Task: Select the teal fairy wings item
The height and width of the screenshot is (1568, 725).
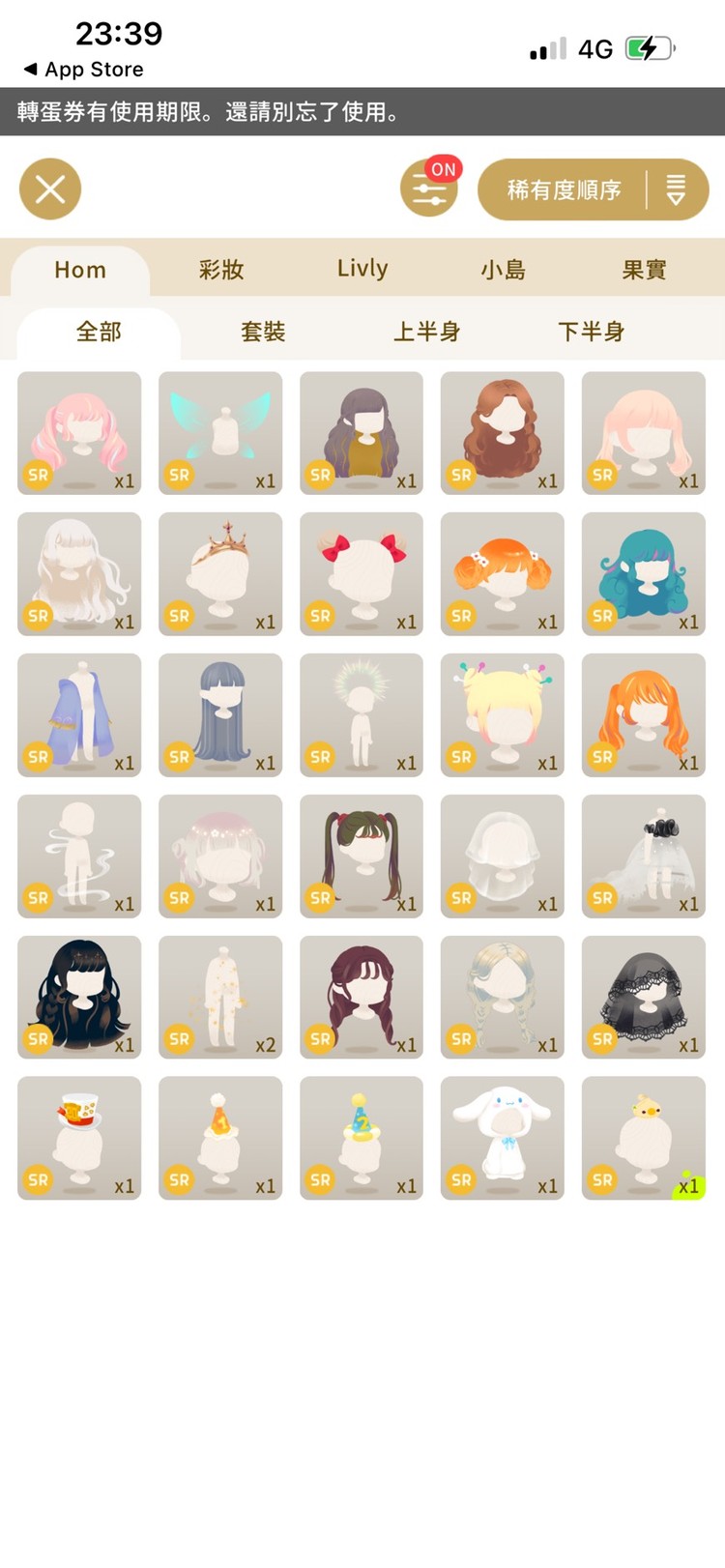Action: pyautogui.click(x=220, y=433)
